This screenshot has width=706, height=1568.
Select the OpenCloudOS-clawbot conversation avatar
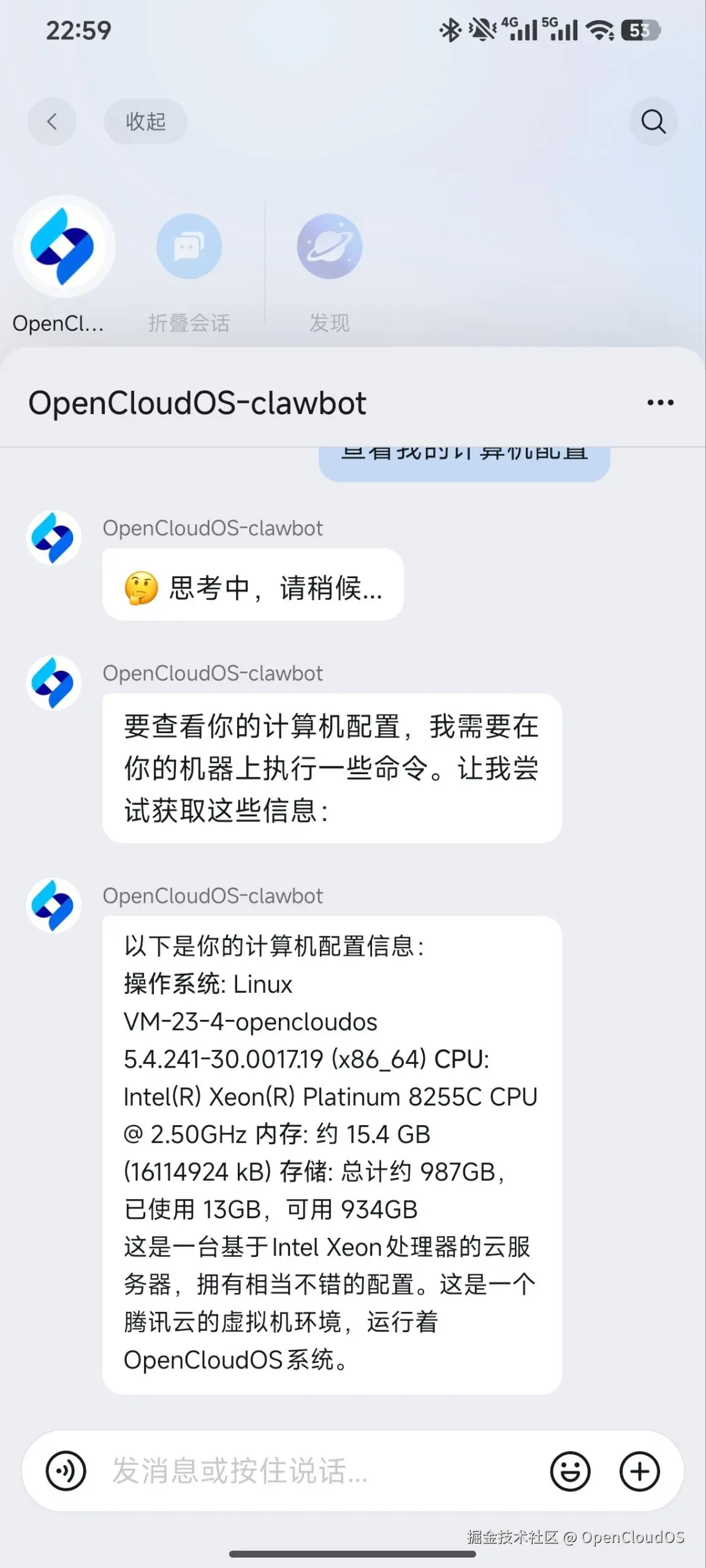pyautogui.click(x=64, y=246)
